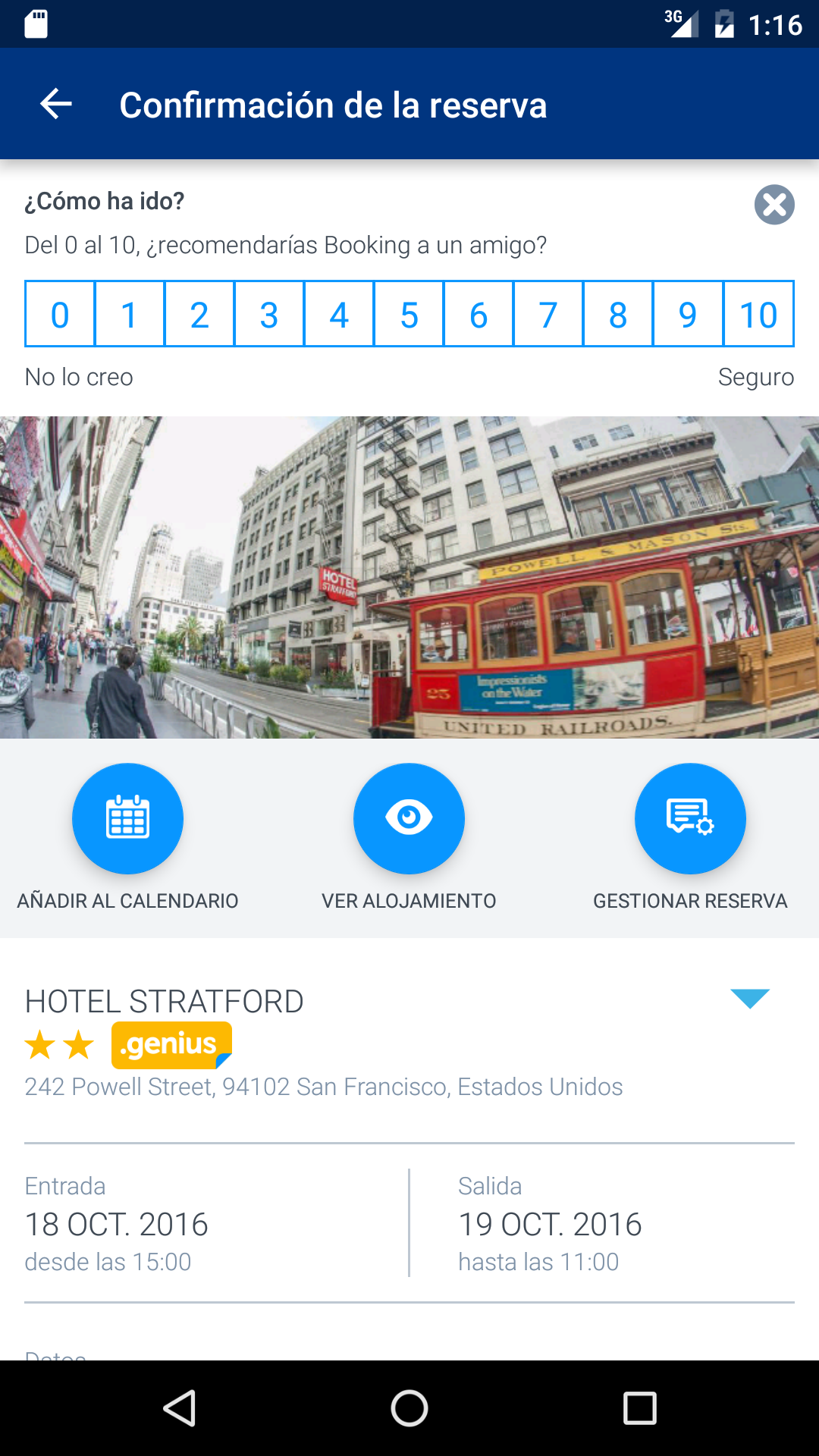
Task: Give Booking an 8 rating
Action: (618, 315)
